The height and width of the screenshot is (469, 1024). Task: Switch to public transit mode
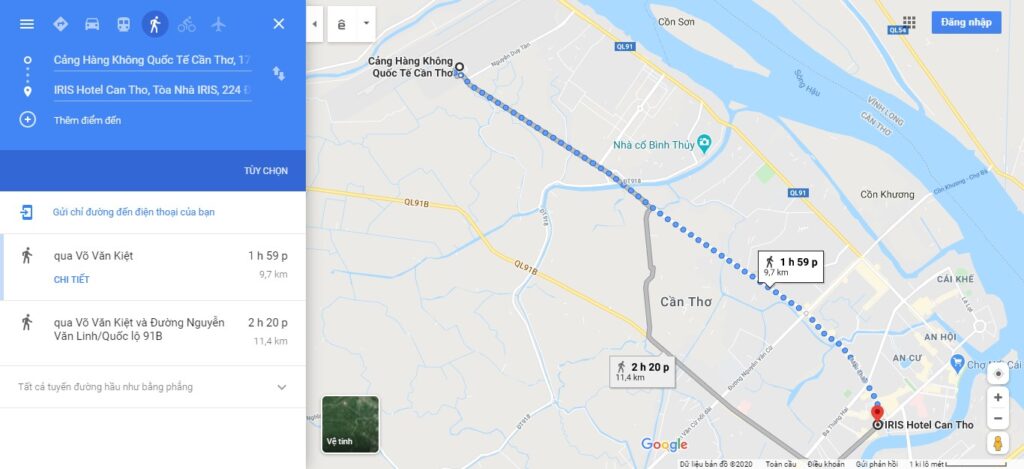coord(123,23)
